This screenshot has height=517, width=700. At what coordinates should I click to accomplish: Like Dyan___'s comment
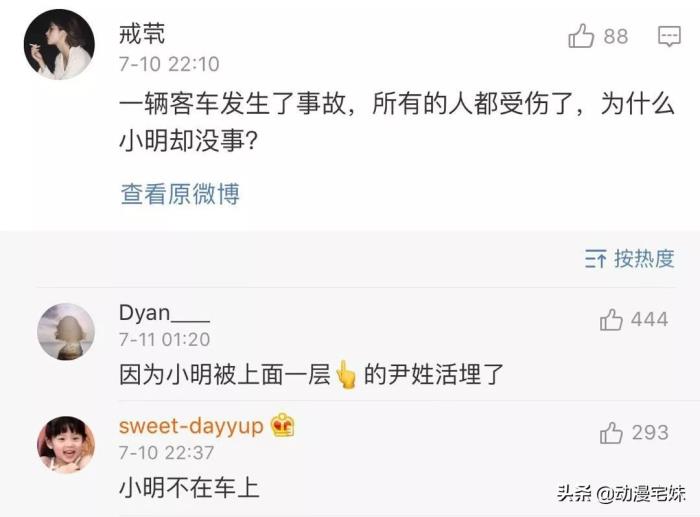pyautogui.click(x=611, y=320)
